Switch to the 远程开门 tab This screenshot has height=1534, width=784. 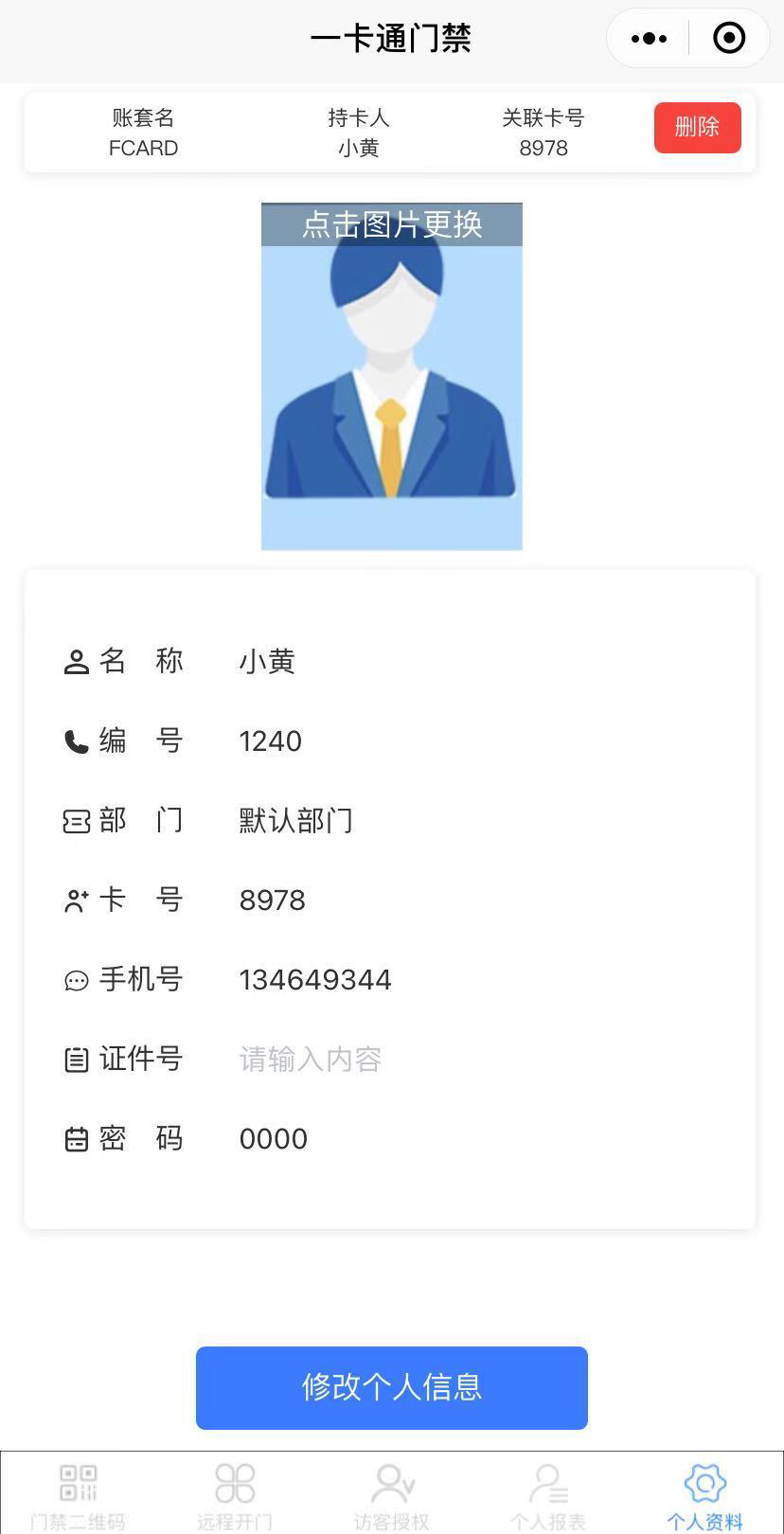pyautogui.click(x=235, y=1496)
